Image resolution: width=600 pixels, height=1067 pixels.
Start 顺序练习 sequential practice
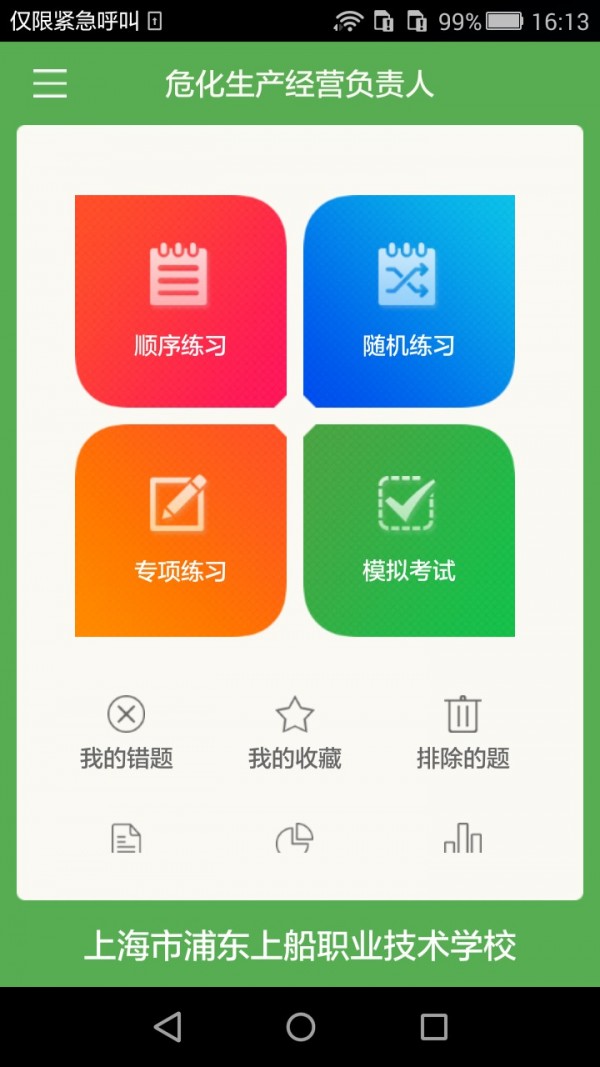point(180,301)
